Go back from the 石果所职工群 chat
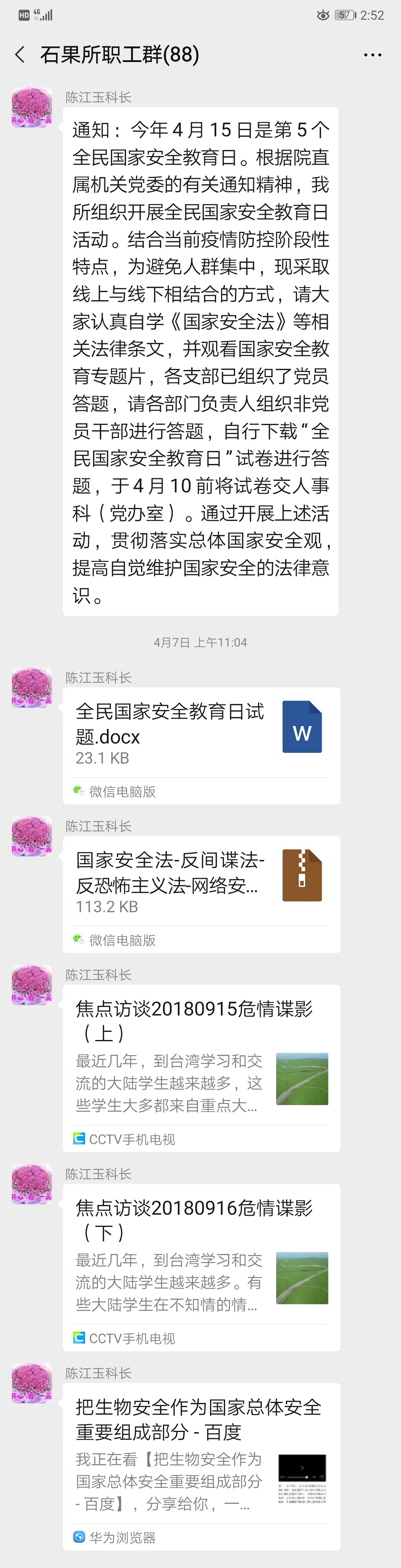Screen dimensions: 401x1568 click(20, 55)
